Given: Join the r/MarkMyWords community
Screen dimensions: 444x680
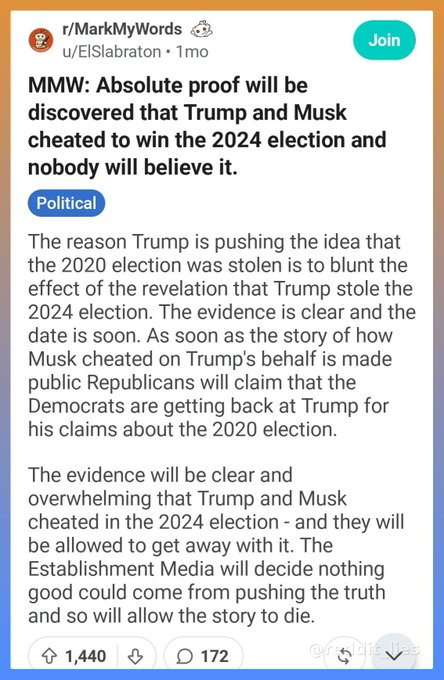Looking at the screenshot, I should tap(384, 40).
